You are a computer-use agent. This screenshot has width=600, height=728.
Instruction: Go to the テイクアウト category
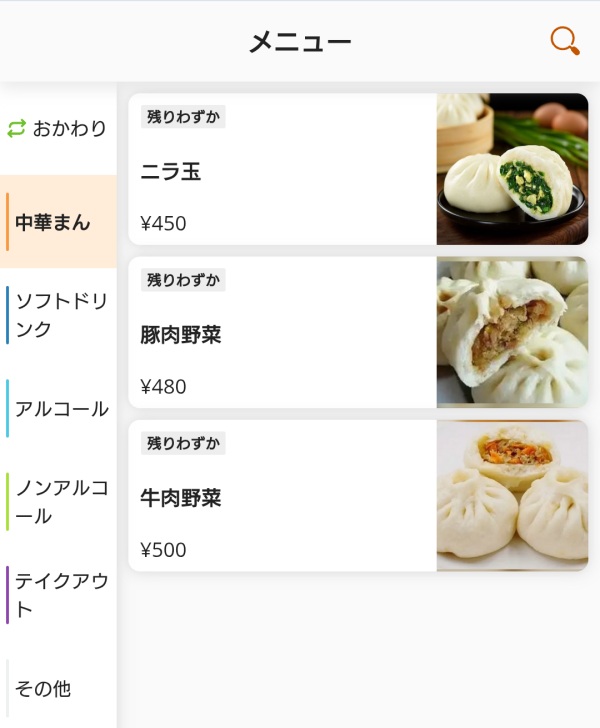point(58,595)
